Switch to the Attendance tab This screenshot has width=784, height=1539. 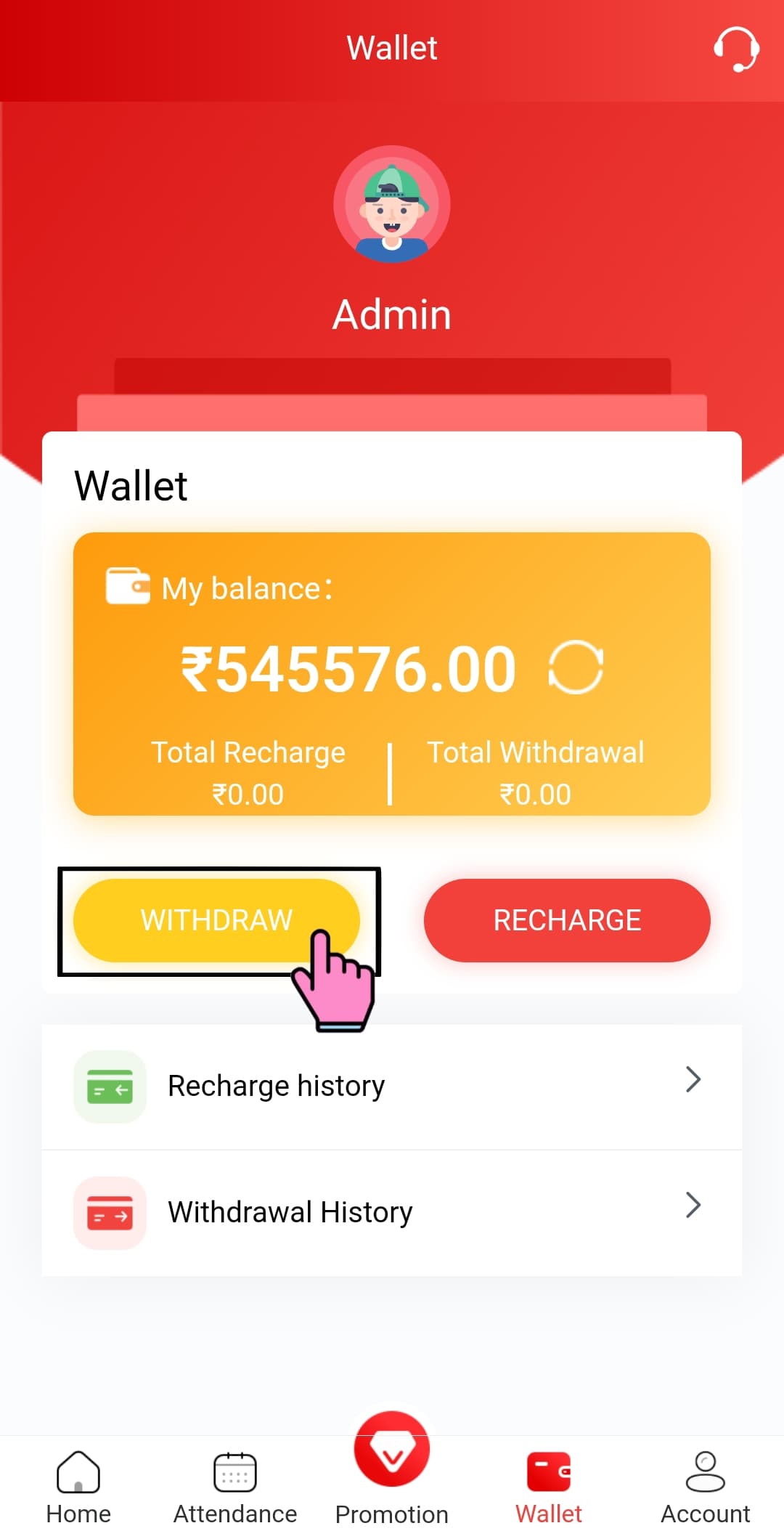tap(235, 1487)
